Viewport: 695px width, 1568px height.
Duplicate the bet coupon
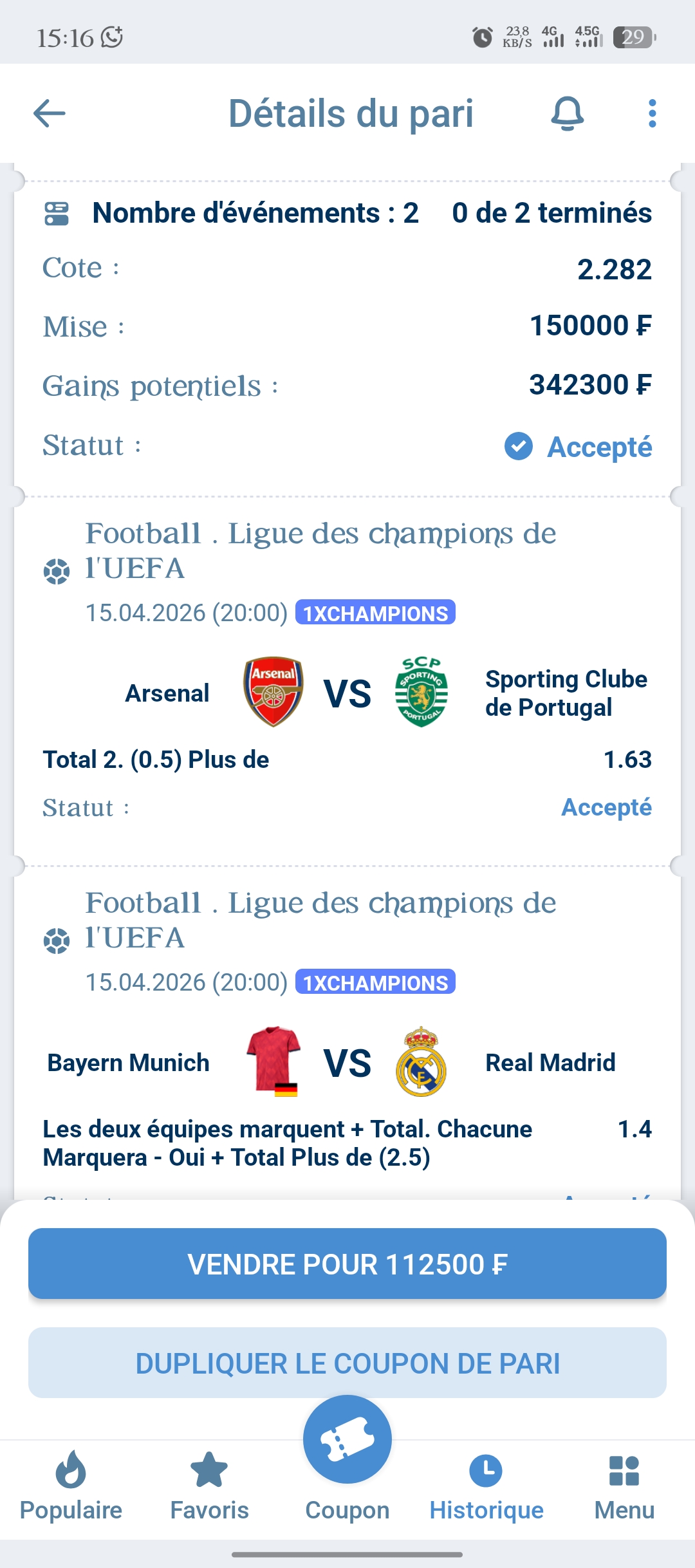(x=347, y=1363)
